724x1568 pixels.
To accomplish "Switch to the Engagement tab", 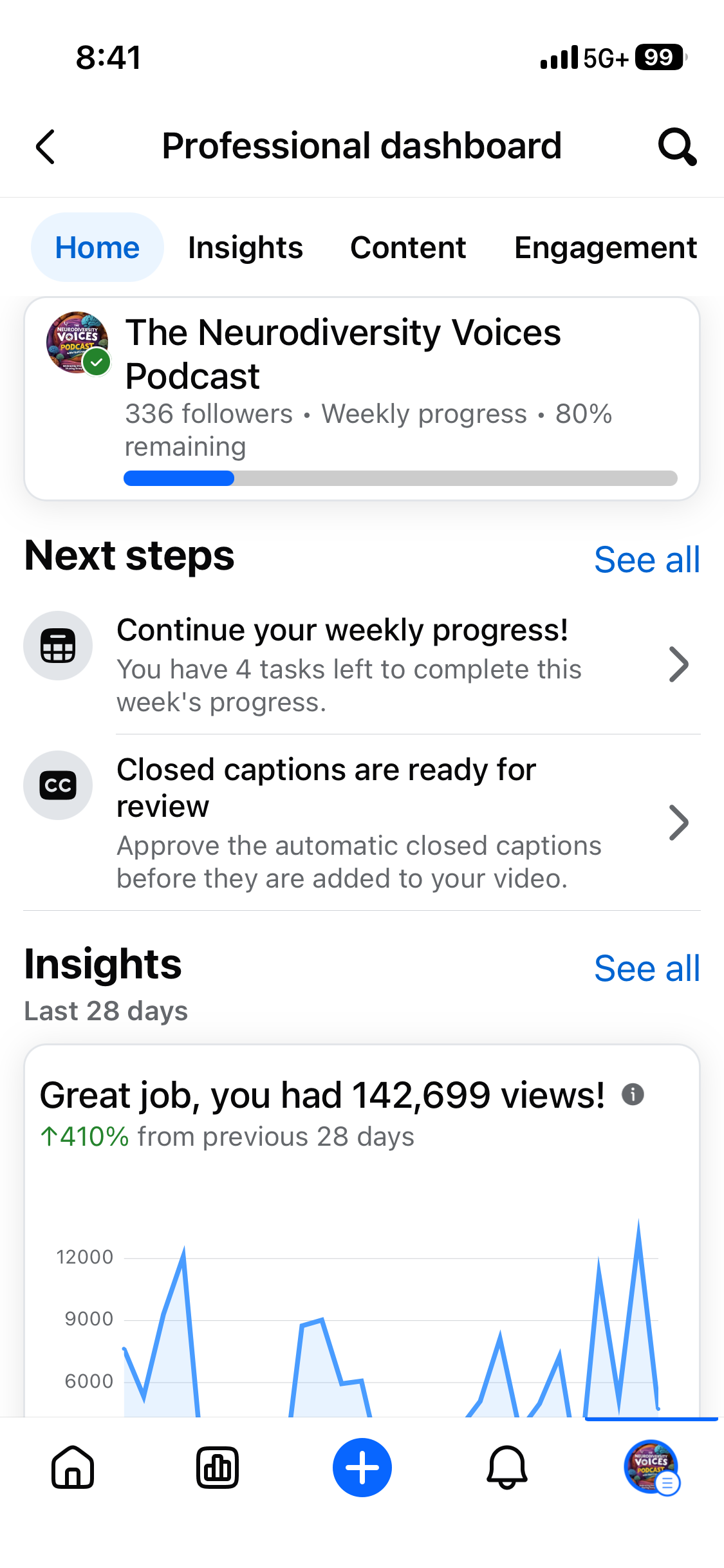I will (605, 248).
